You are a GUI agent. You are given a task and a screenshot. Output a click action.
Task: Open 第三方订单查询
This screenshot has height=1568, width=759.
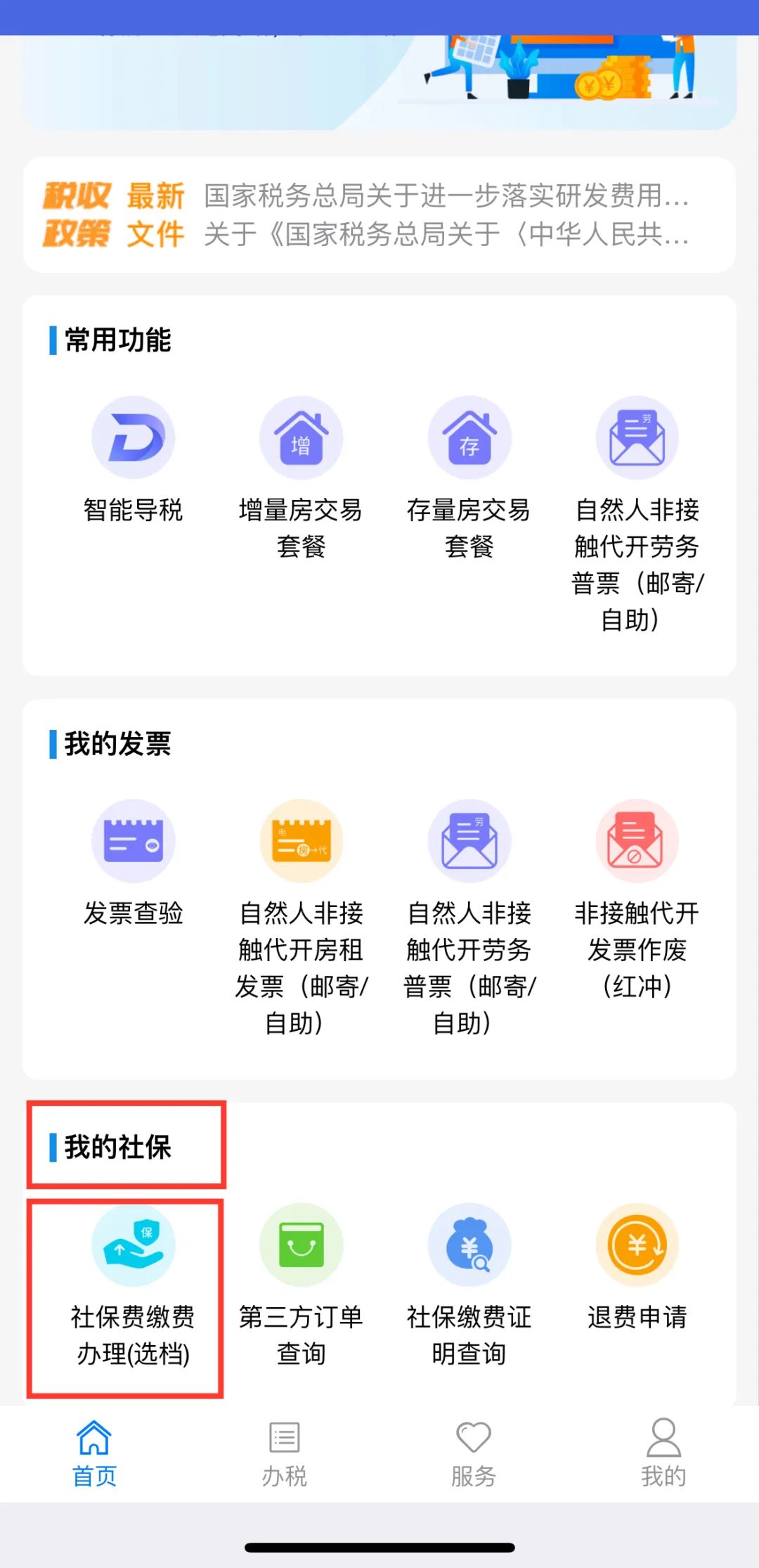point(301,1285)
